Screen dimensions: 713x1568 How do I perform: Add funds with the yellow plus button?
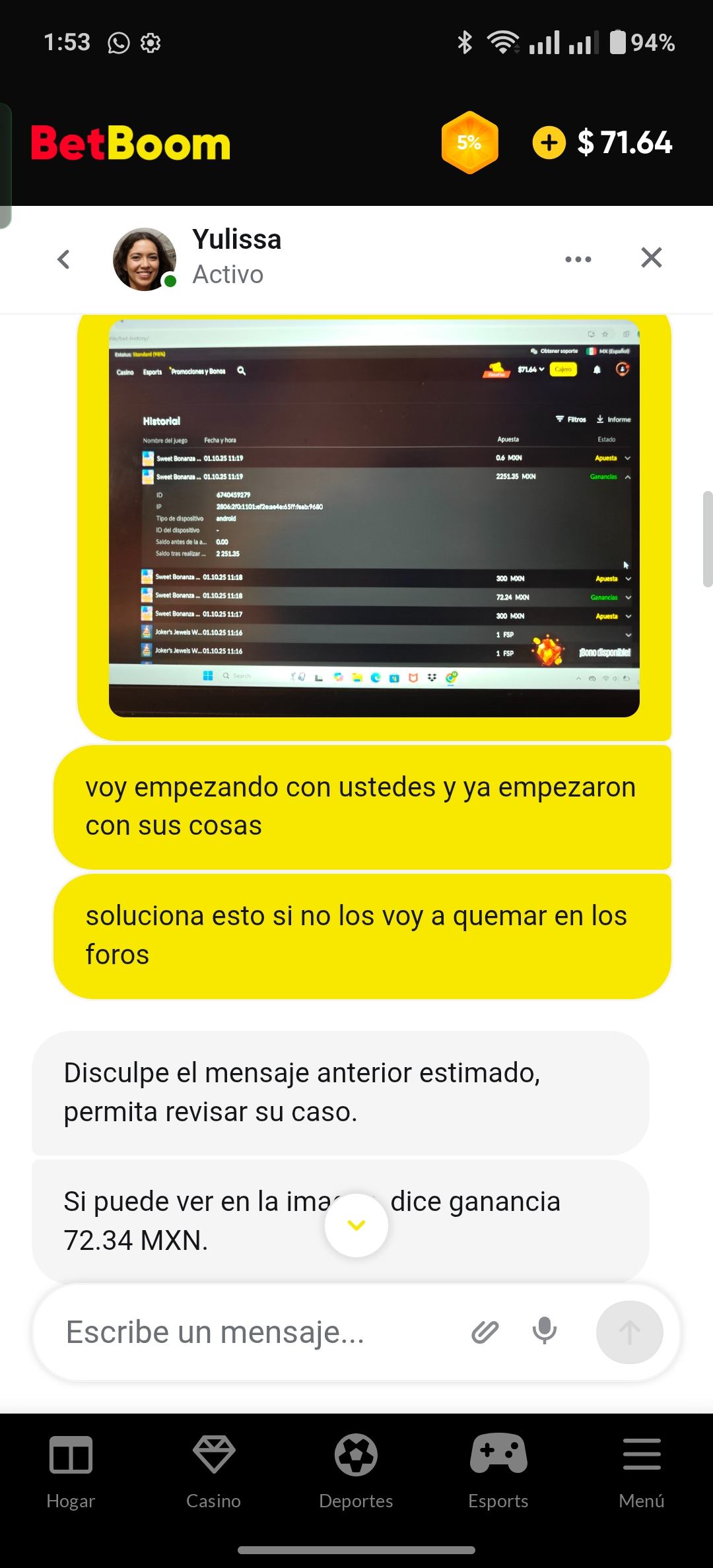549,143
